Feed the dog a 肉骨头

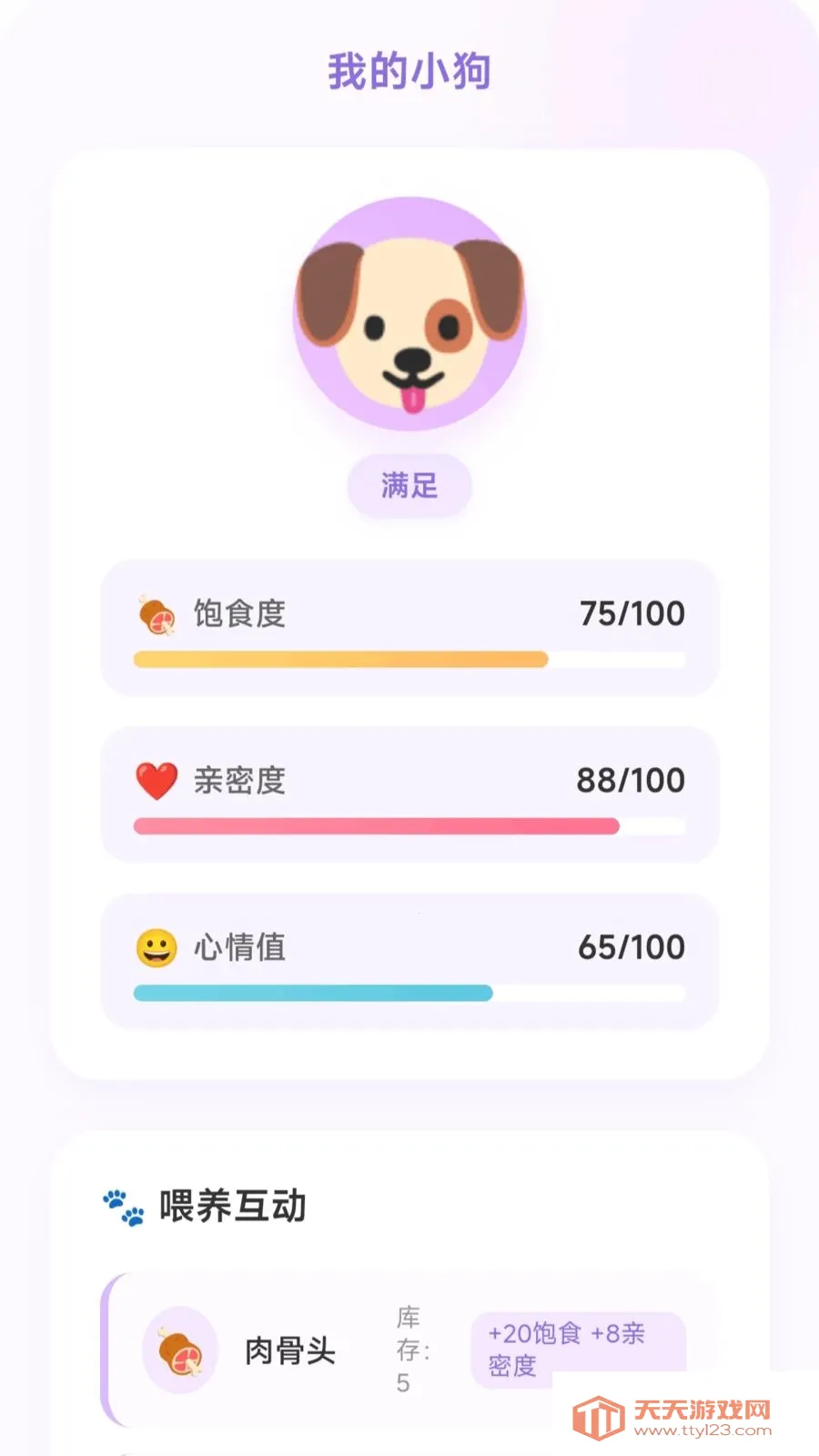click(x=291, y=1350)
